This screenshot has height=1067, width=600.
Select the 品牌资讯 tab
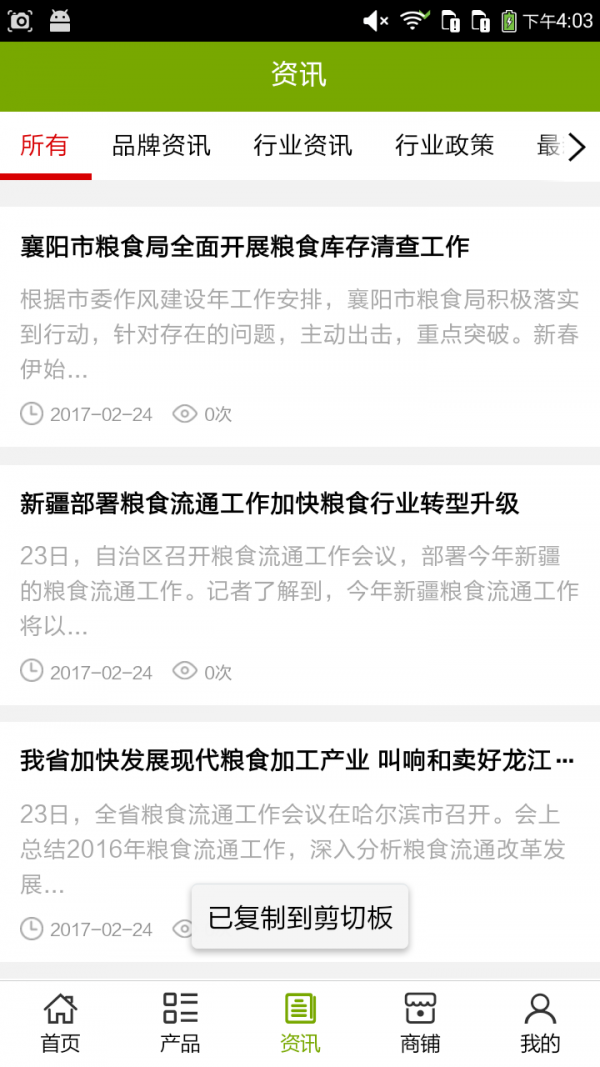click(161, 146)
